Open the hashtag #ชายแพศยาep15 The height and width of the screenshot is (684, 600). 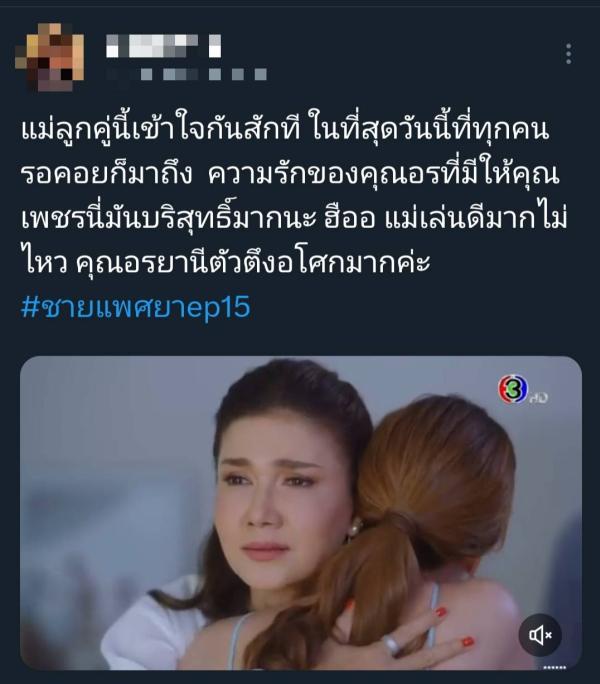click(135, 306)
